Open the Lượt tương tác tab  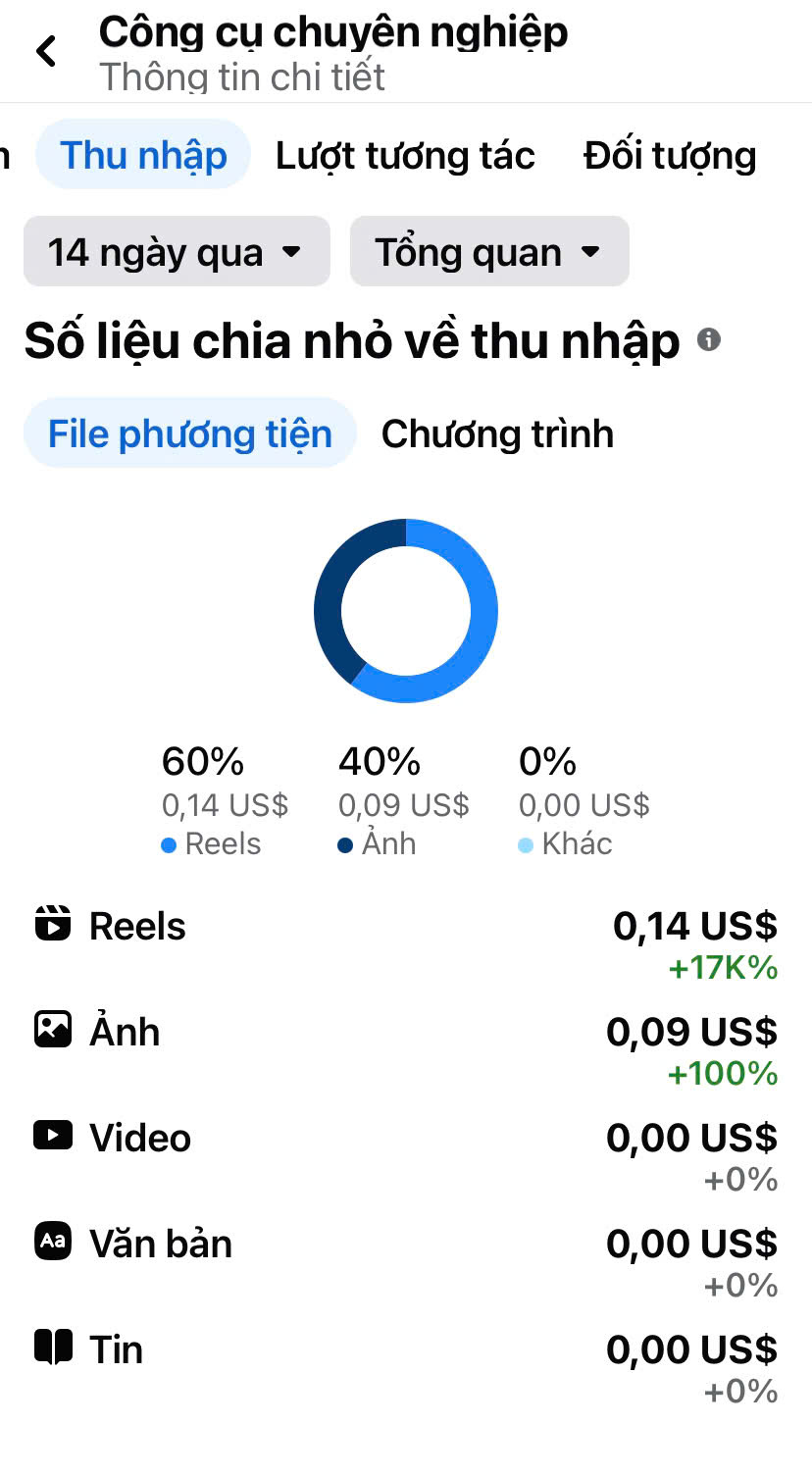(405, 155)
